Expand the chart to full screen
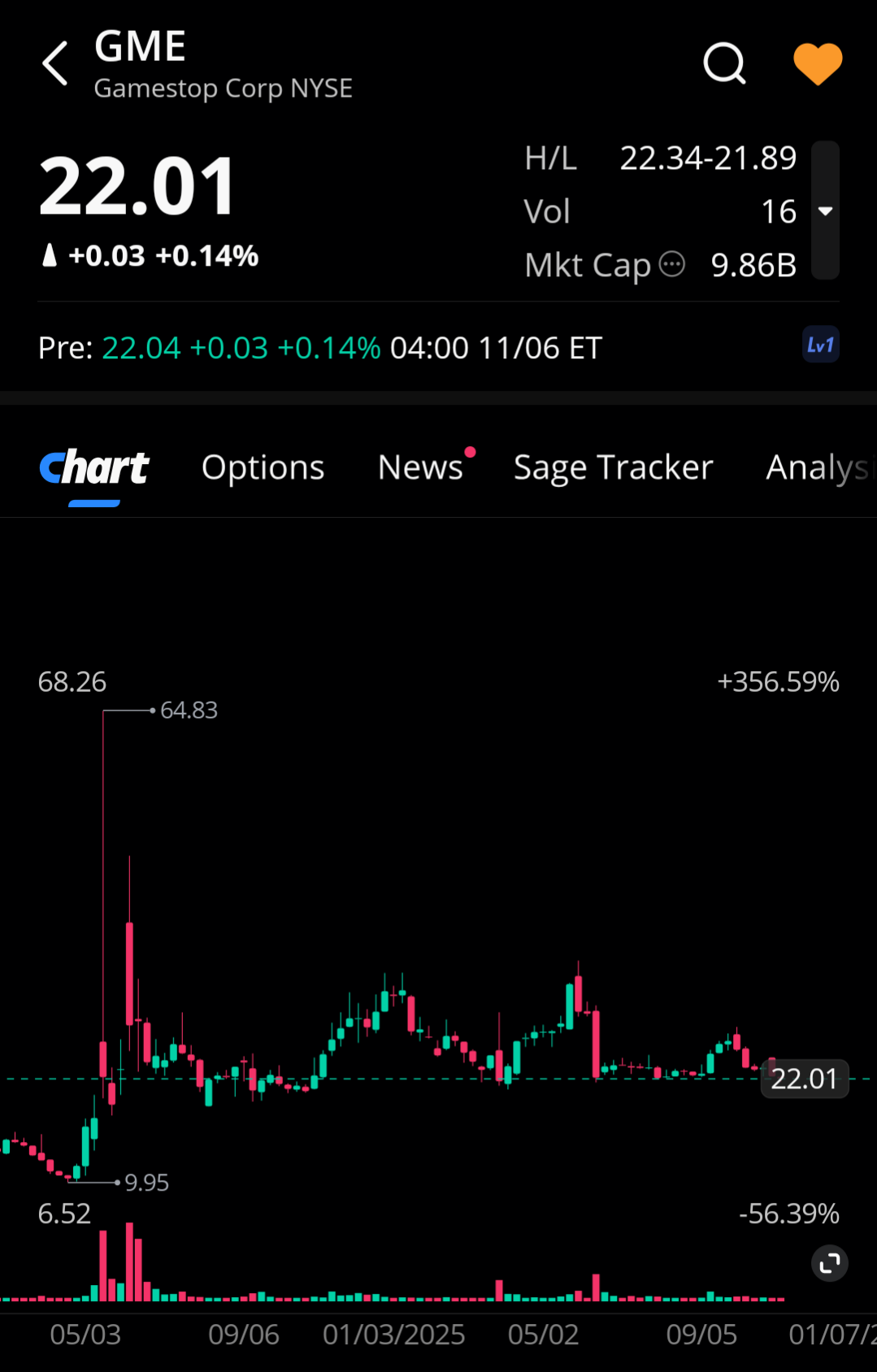This screenshot has height=1372, width=877. coord(829,1263)
